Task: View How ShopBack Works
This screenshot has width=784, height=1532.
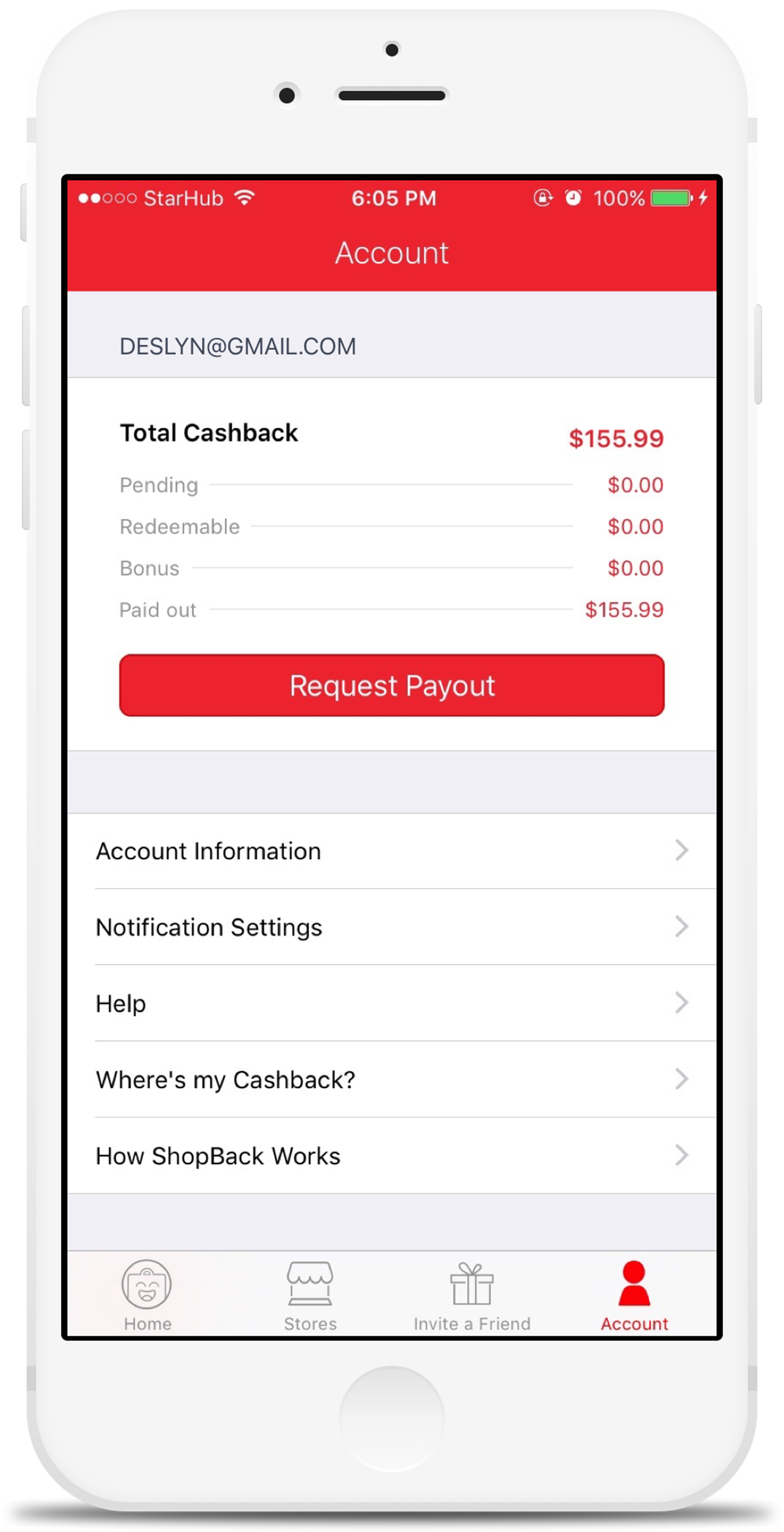Action: click(391, 1156)
